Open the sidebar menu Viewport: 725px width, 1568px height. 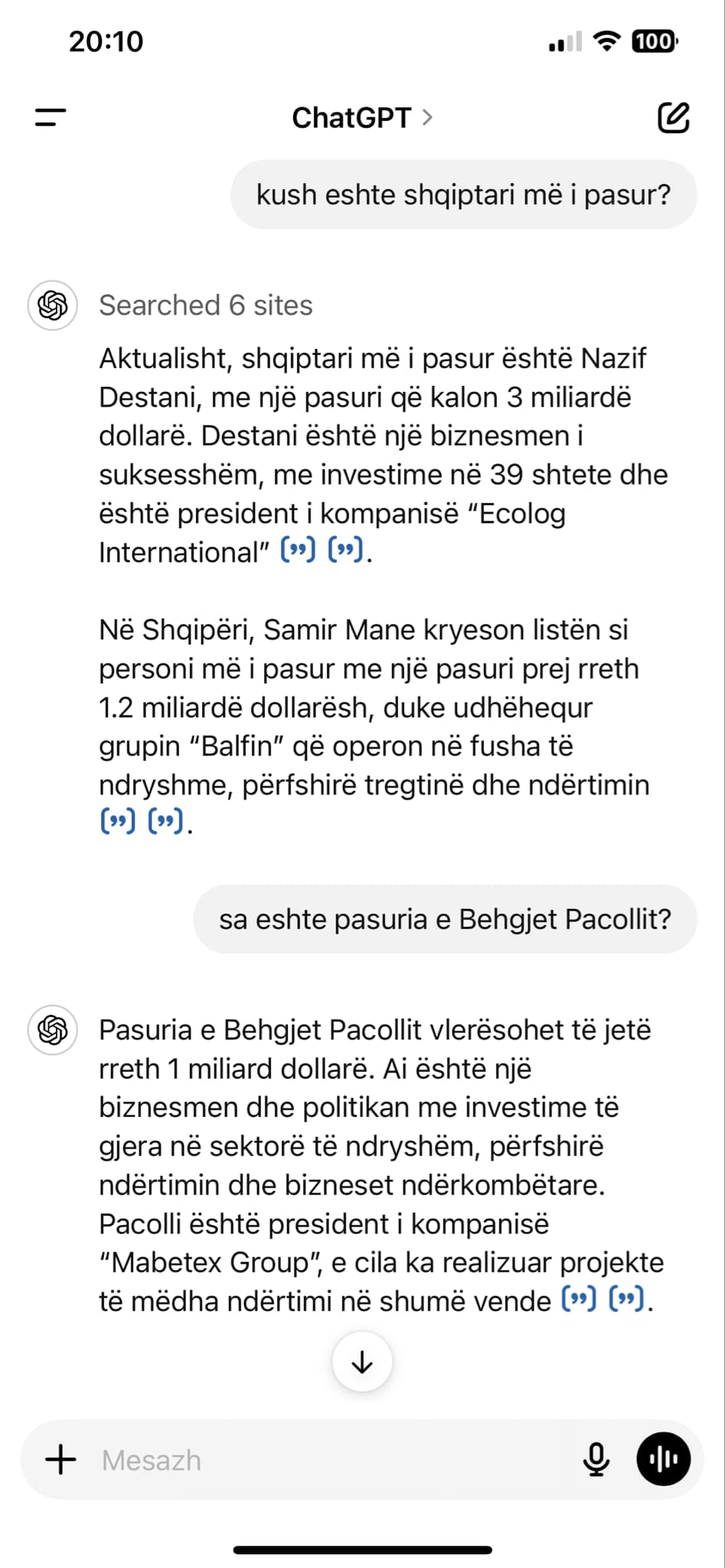tap(51, 117)
